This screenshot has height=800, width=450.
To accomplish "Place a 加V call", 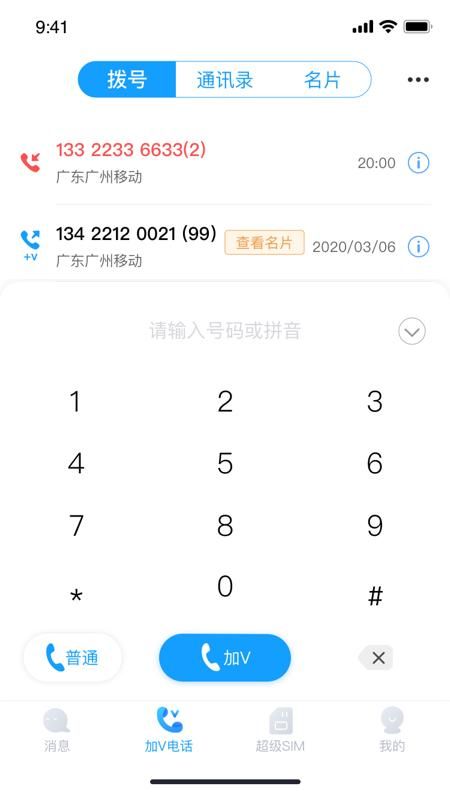I will tap(225, 658).
